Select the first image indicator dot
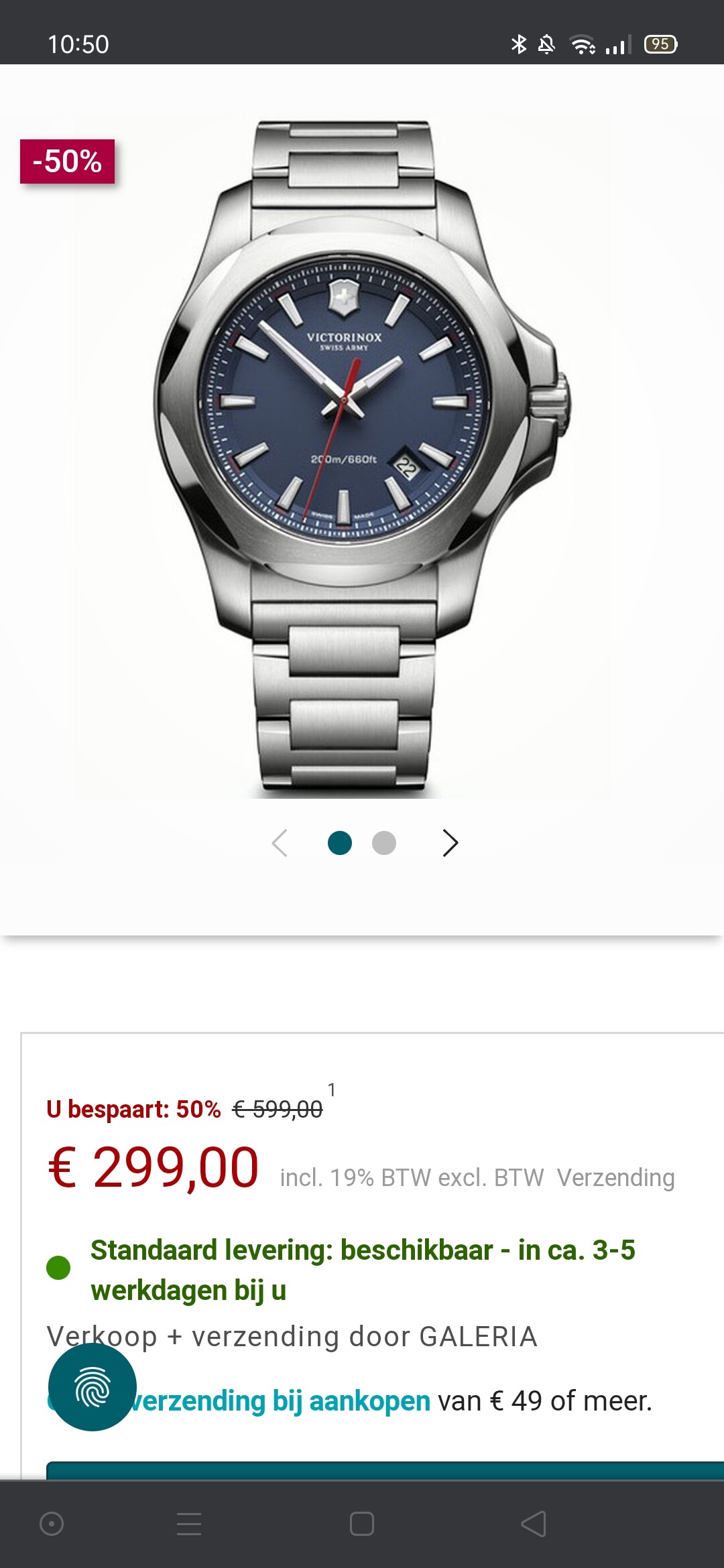Viewport: 724px width, 1568px height. [340, 843]
